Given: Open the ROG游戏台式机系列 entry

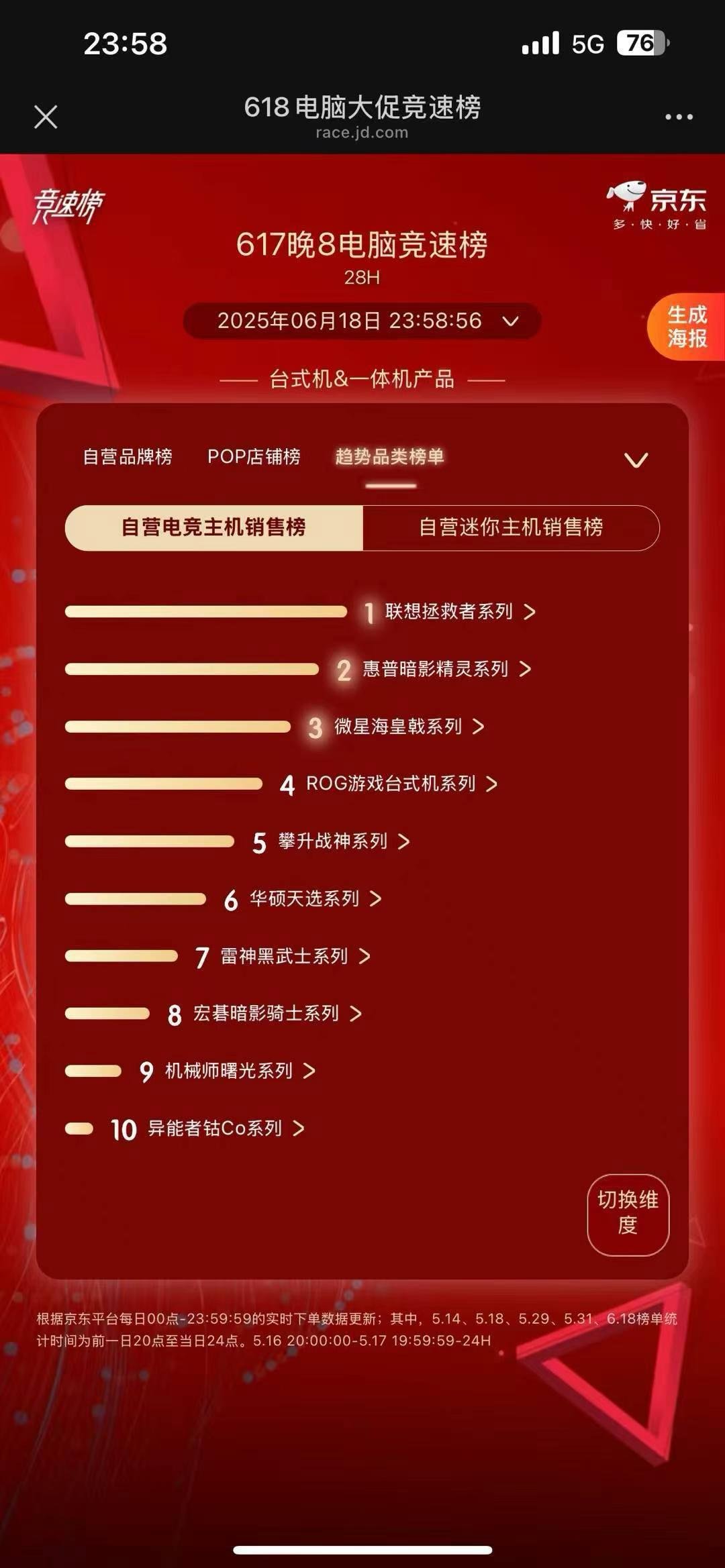Looking at the screenshot, I should pos(401,784).
